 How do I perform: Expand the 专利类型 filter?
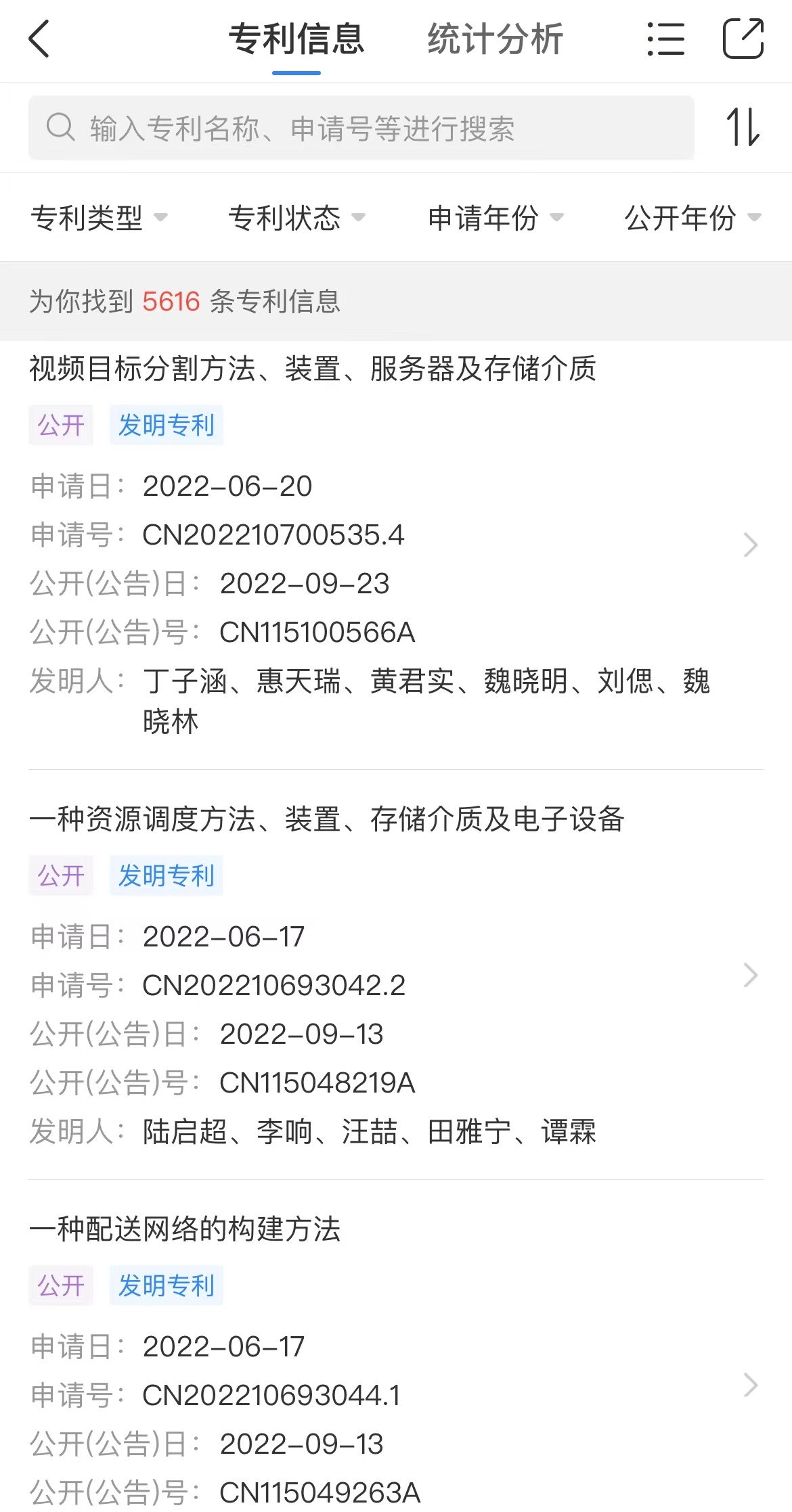[99, 217]
